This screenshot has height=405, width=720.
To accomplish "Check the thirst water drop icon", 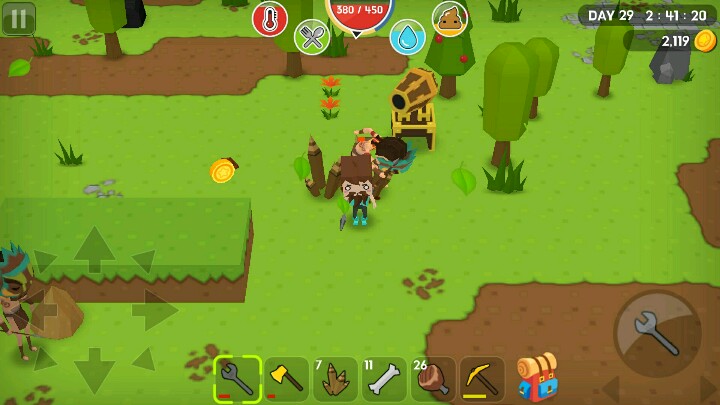I will click(x=407, y=37).
